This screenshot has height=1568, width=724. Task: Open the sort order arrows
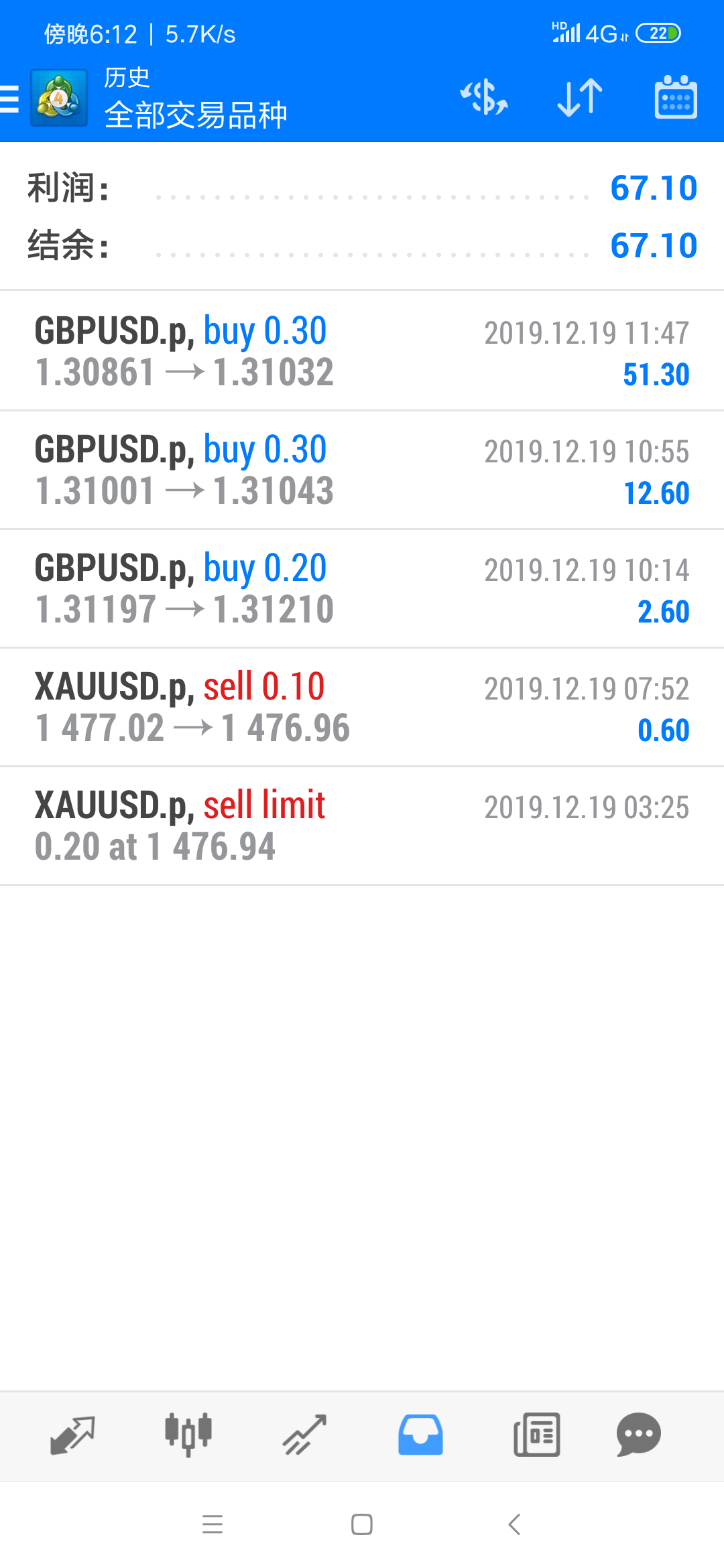pos(580,98)
